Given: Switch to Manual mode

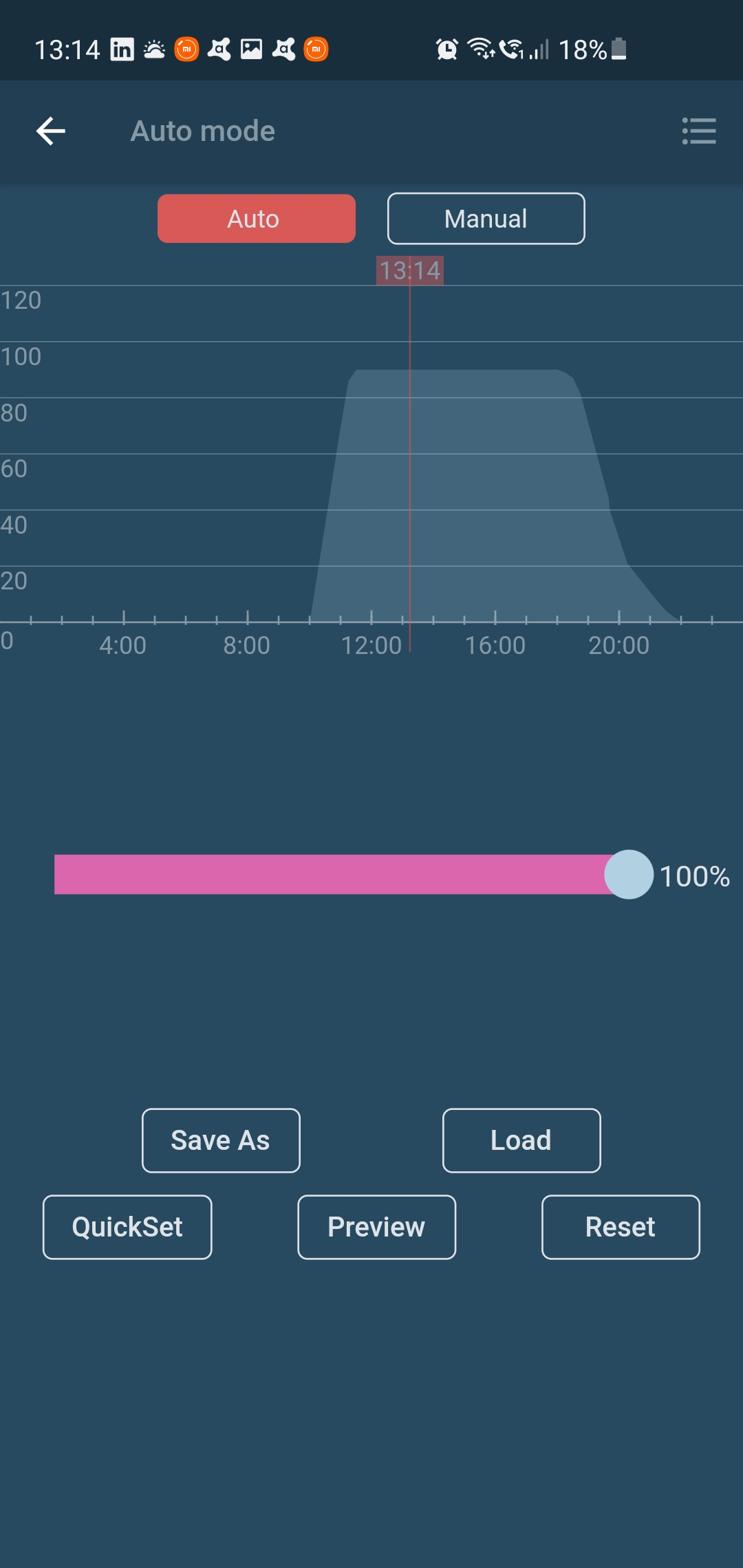Looking at the screenshot, I should pyautogui.click(x=486, y=219).
